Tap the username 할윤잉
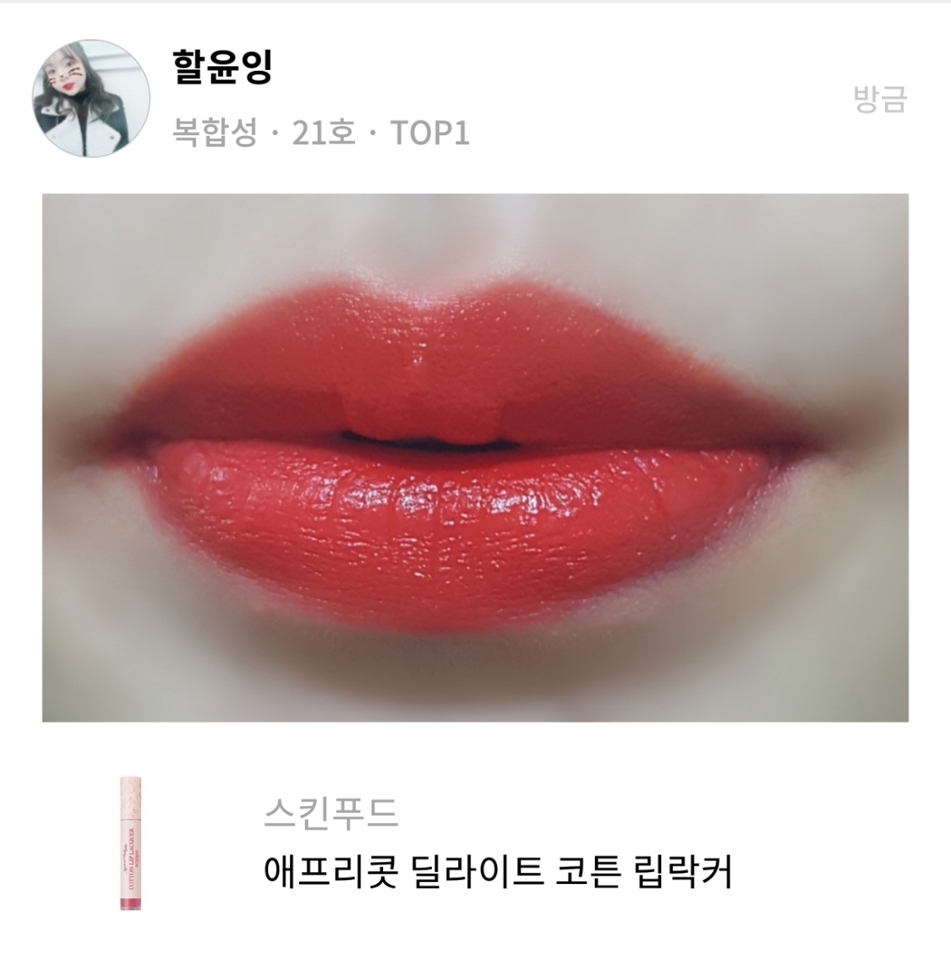 (222, 68)
